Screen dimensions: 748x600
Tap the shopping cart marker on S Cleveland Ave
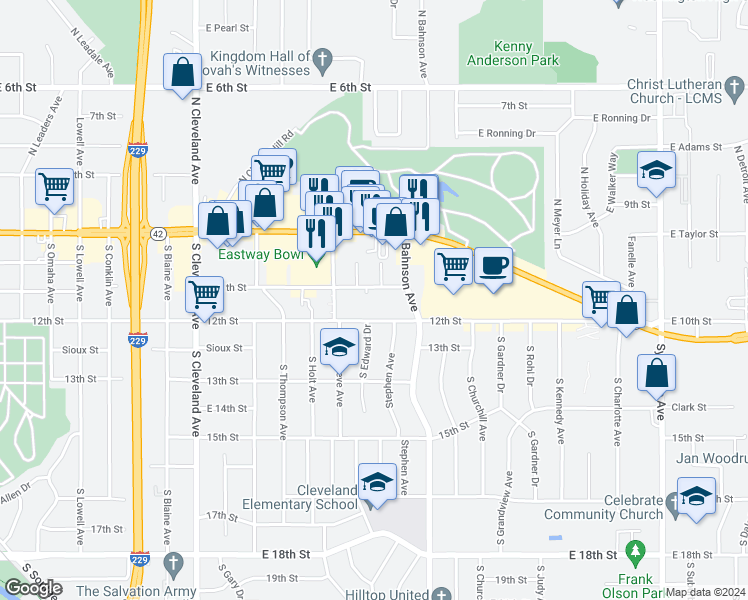[x=205, y=294]
